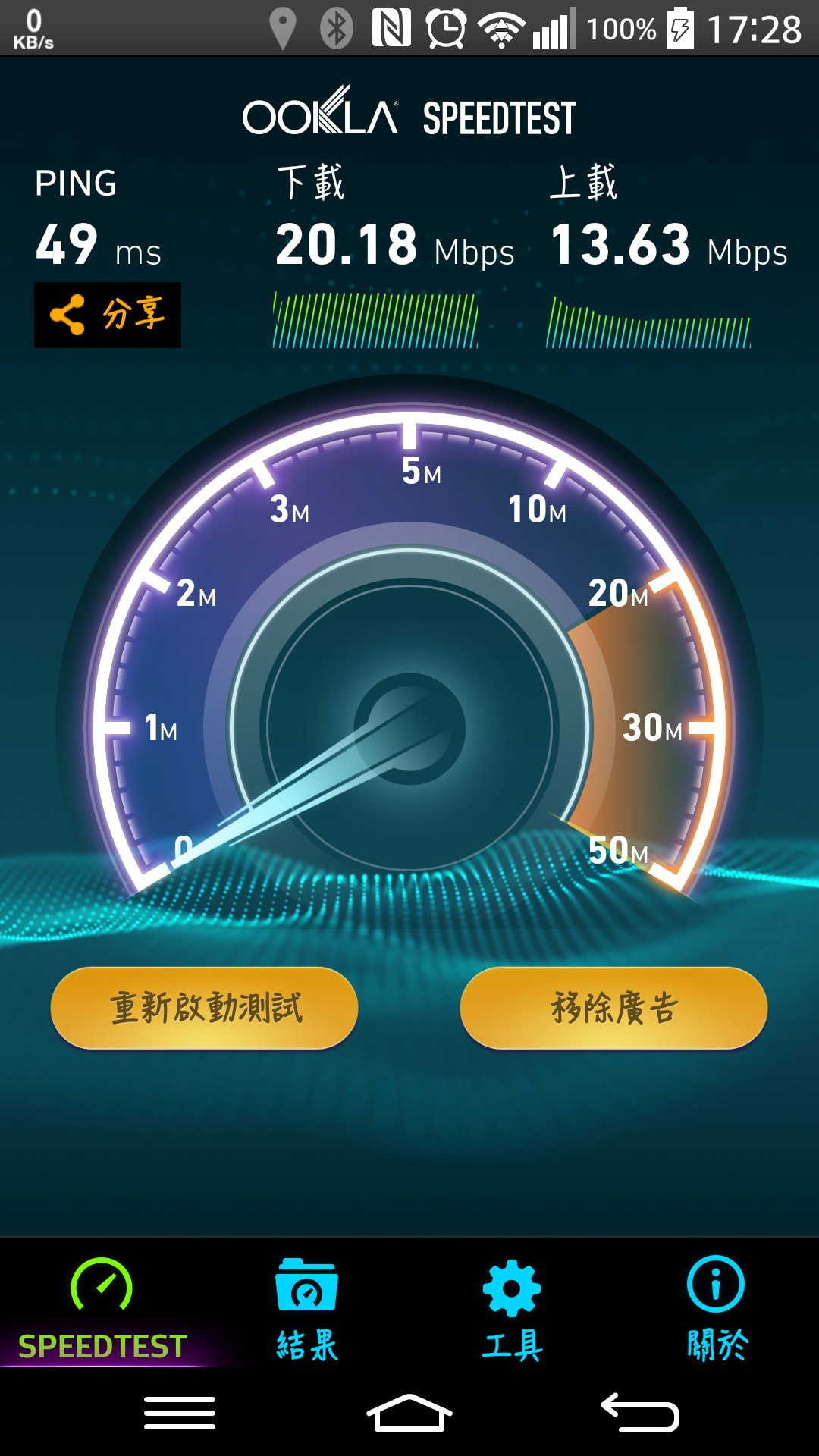The width and height of the screenshot is (819, 1456).
Task: Open the 結果 results tab
Action: pyautogui.click(x=307, y=1308)
